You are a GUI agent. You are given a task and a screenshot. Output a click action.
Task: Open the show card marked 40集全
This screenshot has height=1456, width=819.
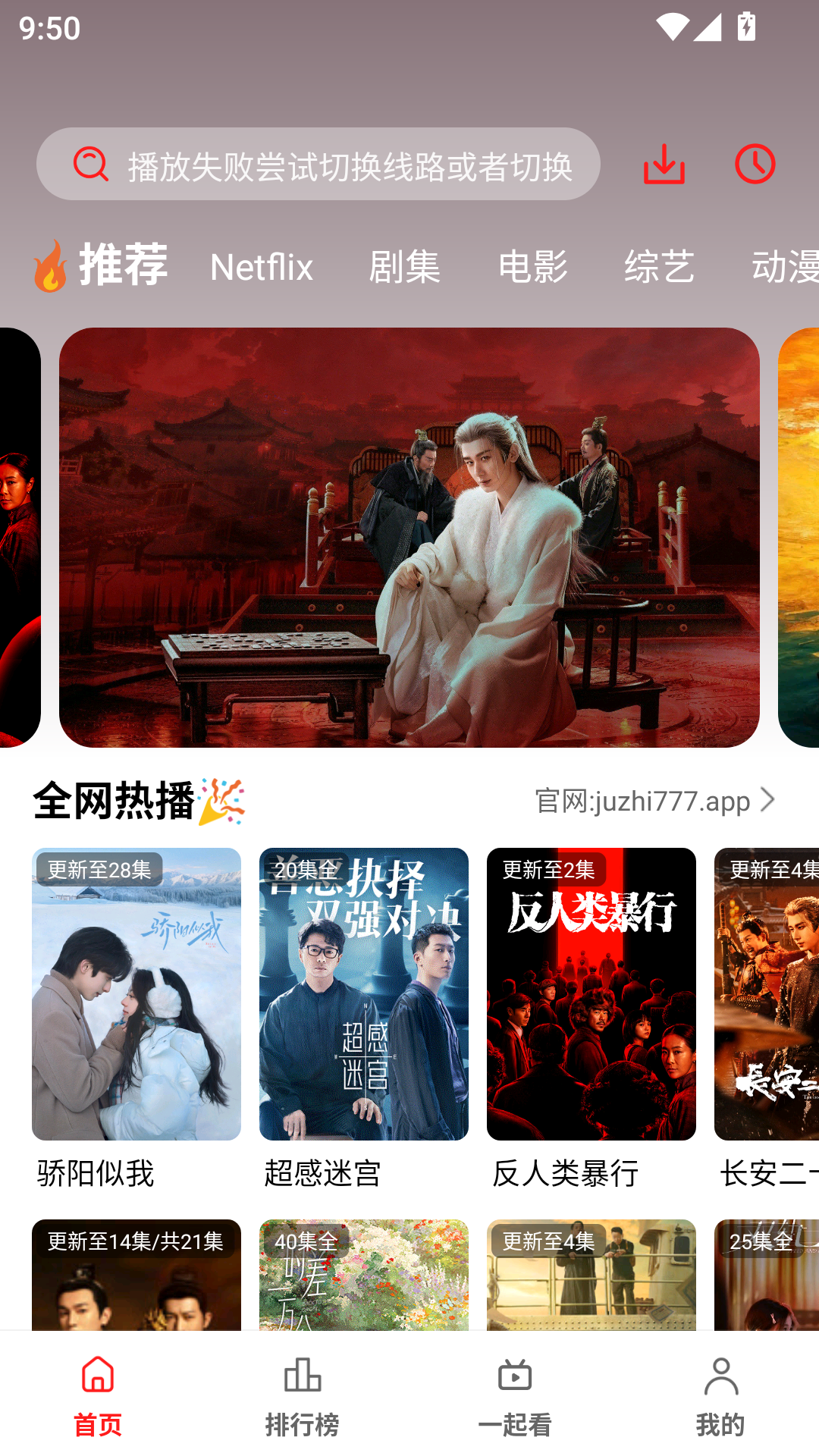364,1282
